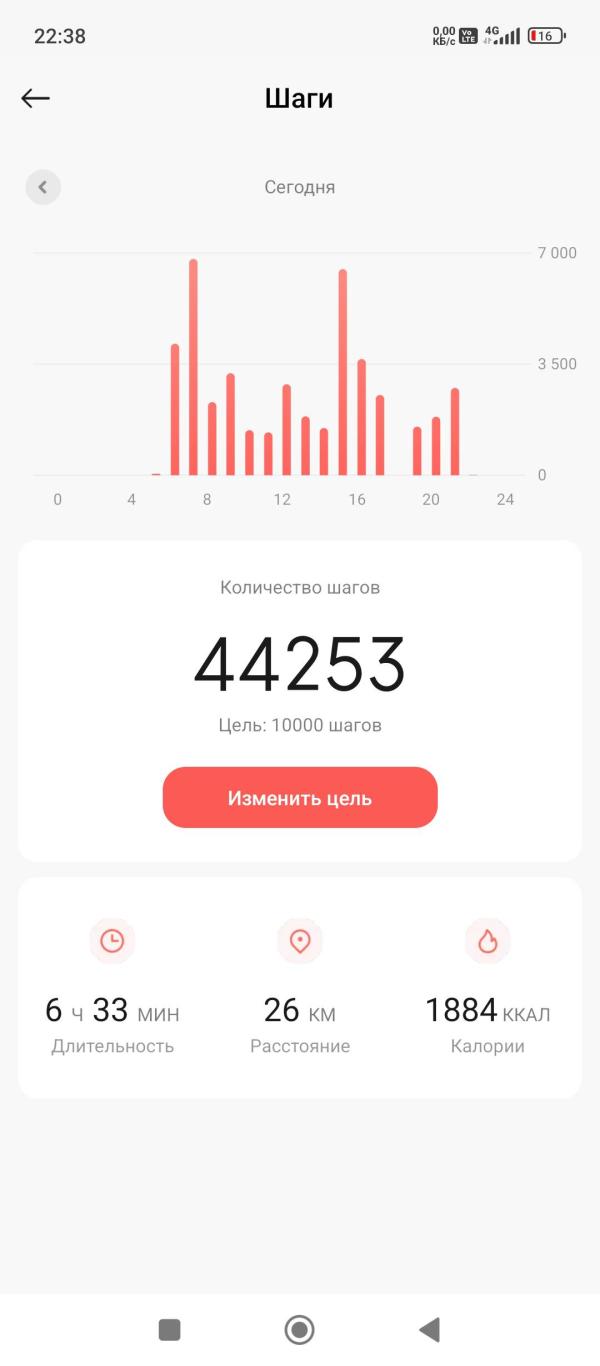
Task: Open recent apps from the navigation bar
Action: (170, 1329)
